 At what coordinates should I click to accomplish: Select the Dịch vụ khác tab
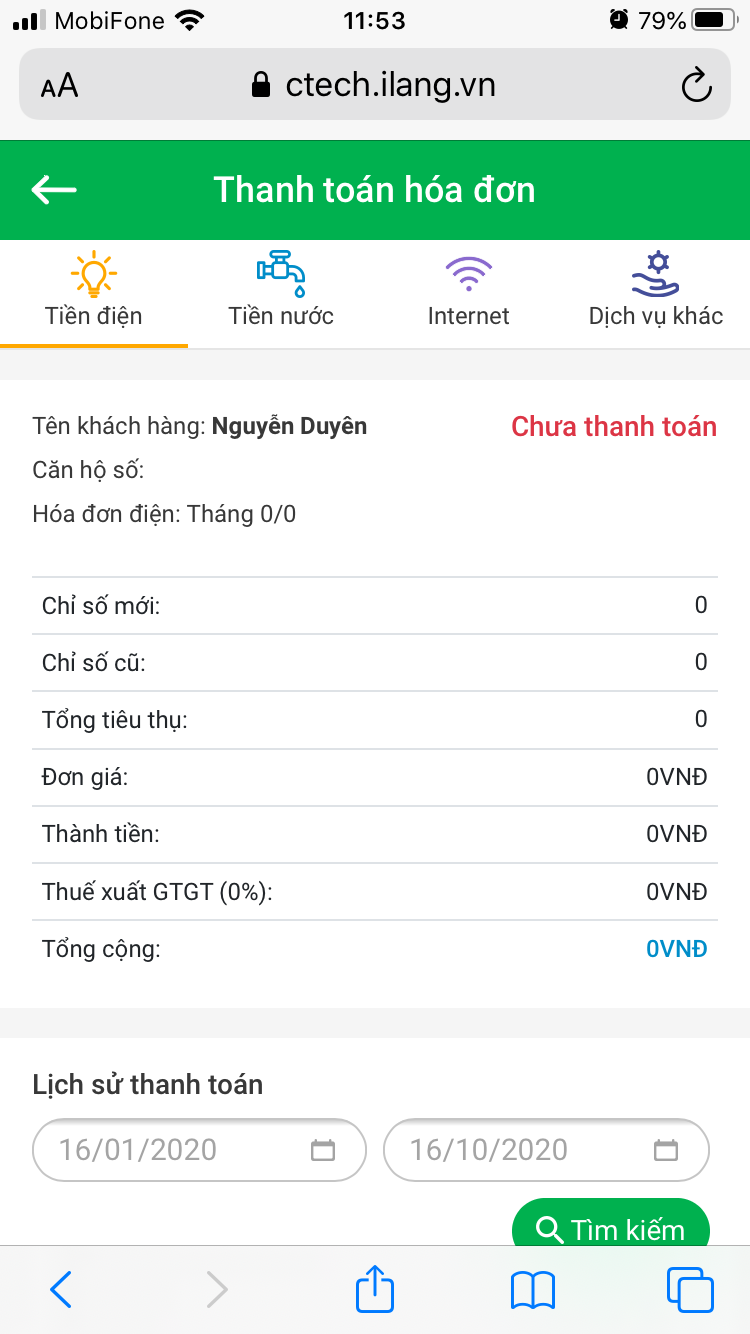tap(655, 293)
